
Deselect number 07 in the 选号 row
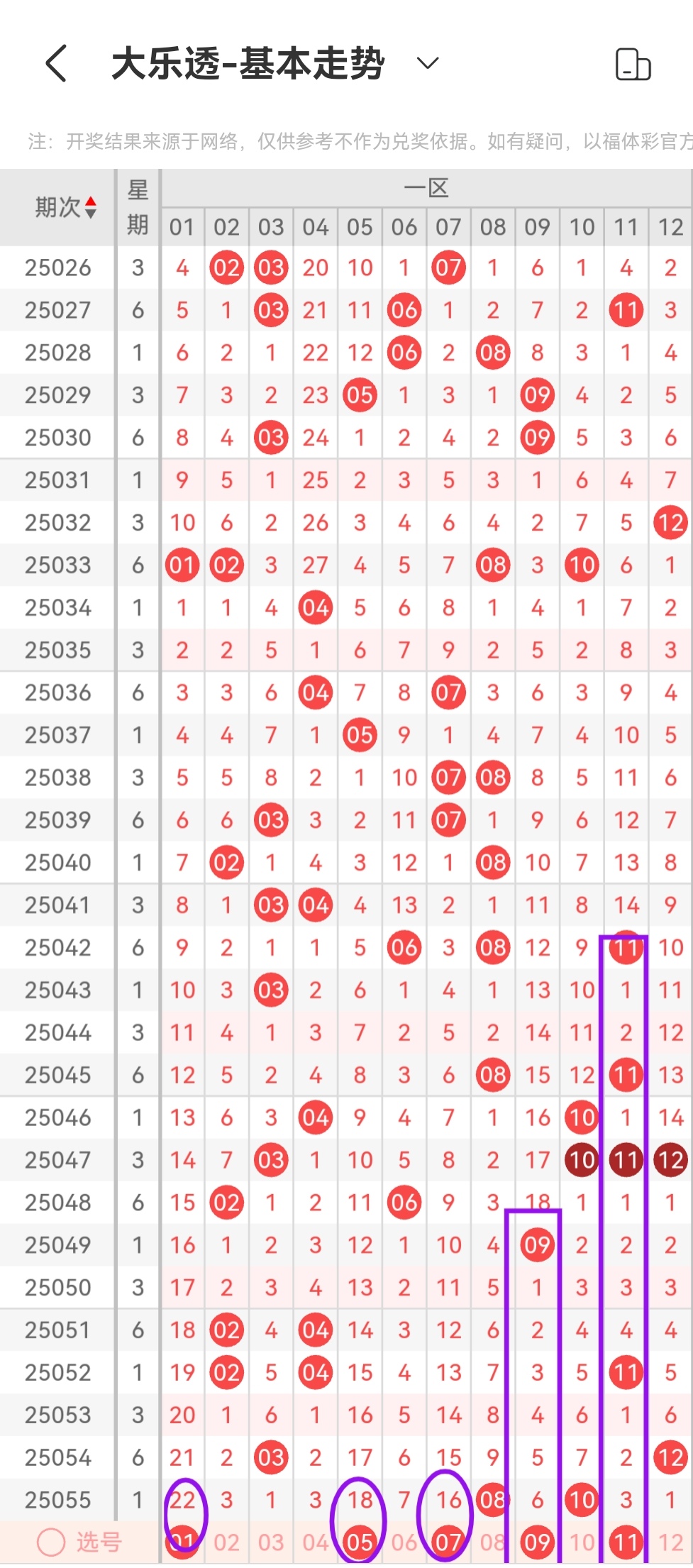tap(449, 1542)
